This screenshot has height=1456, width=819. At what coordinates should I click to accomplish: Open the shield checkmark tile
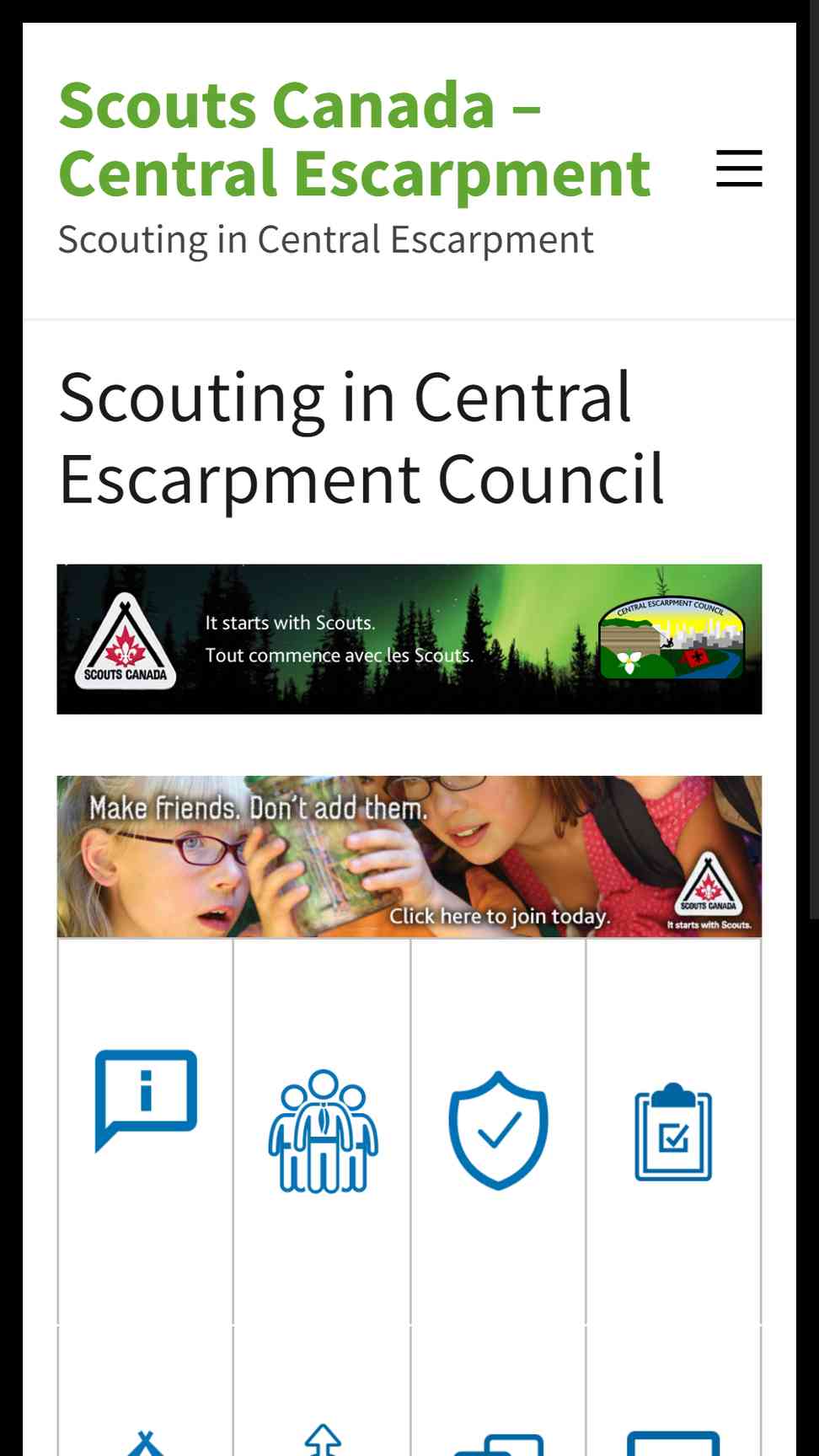498,1131
